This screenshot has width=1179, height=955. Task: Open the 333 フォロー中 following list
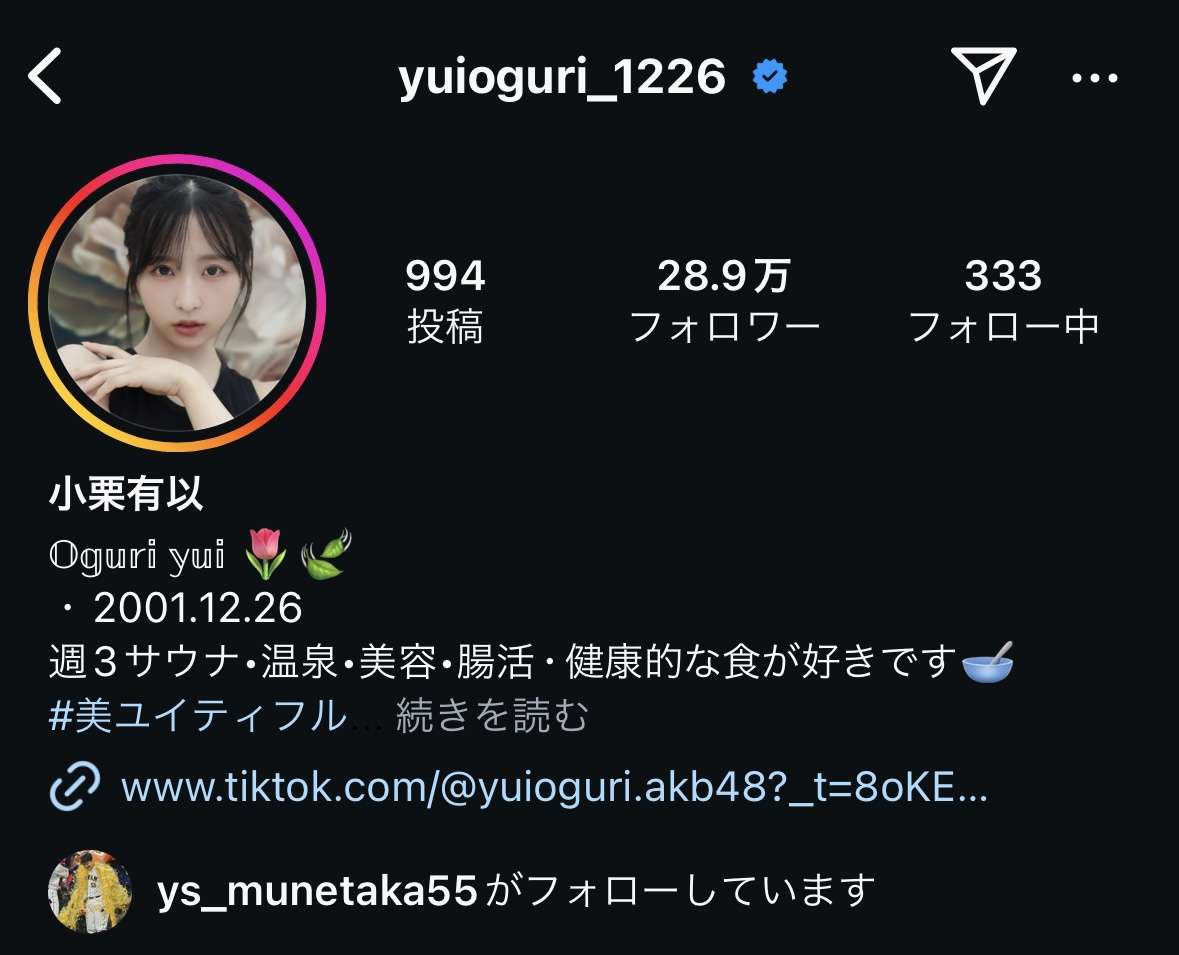click(x=1003, y=300)
